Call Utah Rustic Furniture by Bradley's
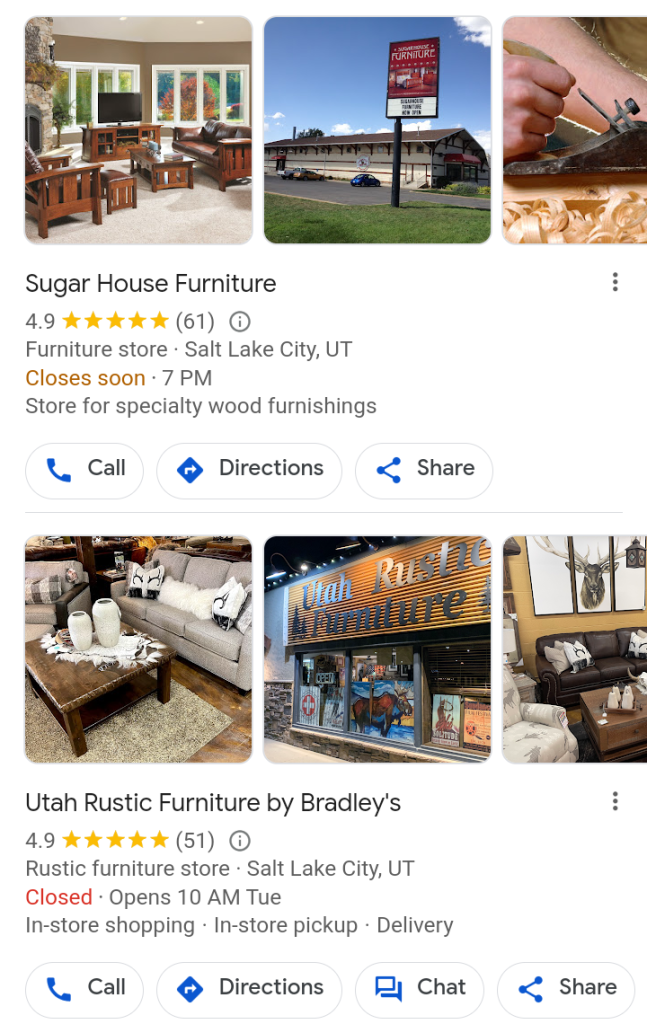The width and height of the screenshot is (647, 1024). pyautogui.click(x=85, y=988)
